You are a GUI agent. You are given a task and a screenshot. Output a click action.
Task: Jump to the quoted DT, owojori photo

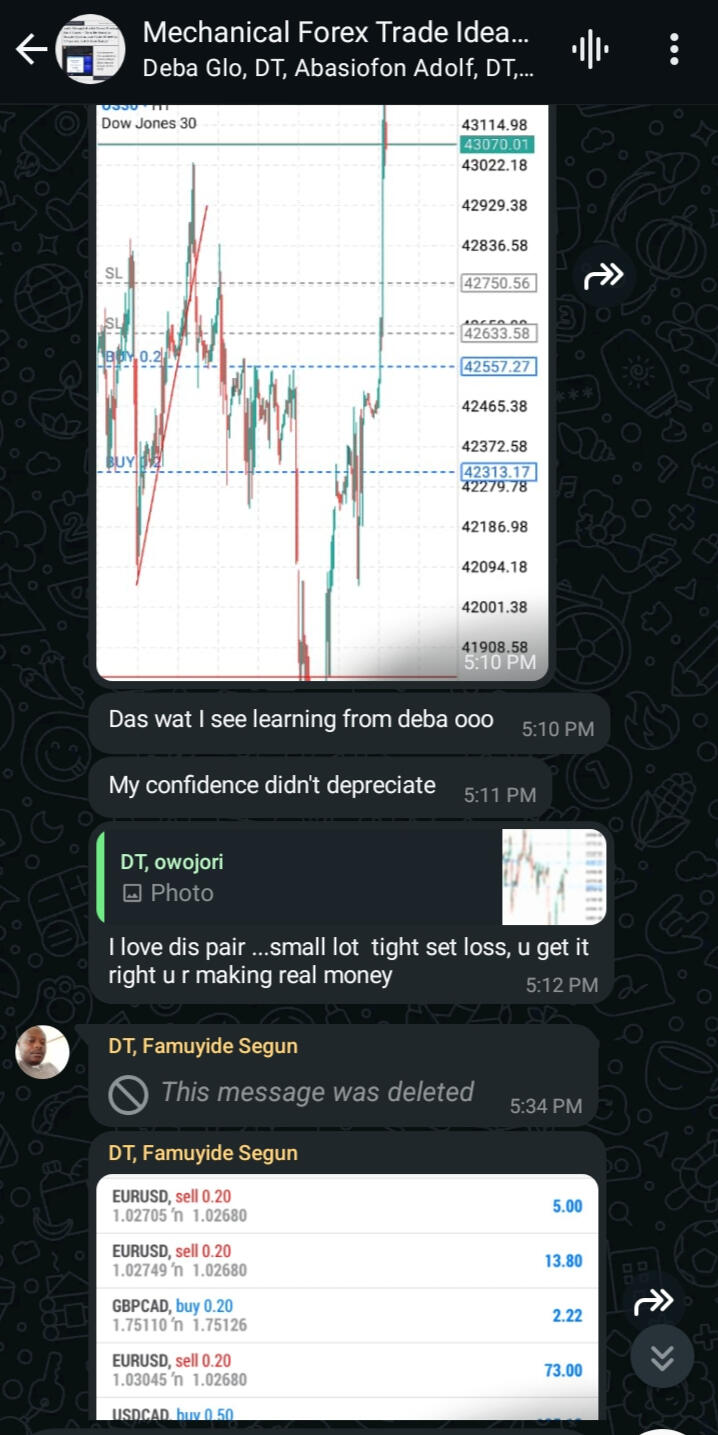tap(350, 877)
